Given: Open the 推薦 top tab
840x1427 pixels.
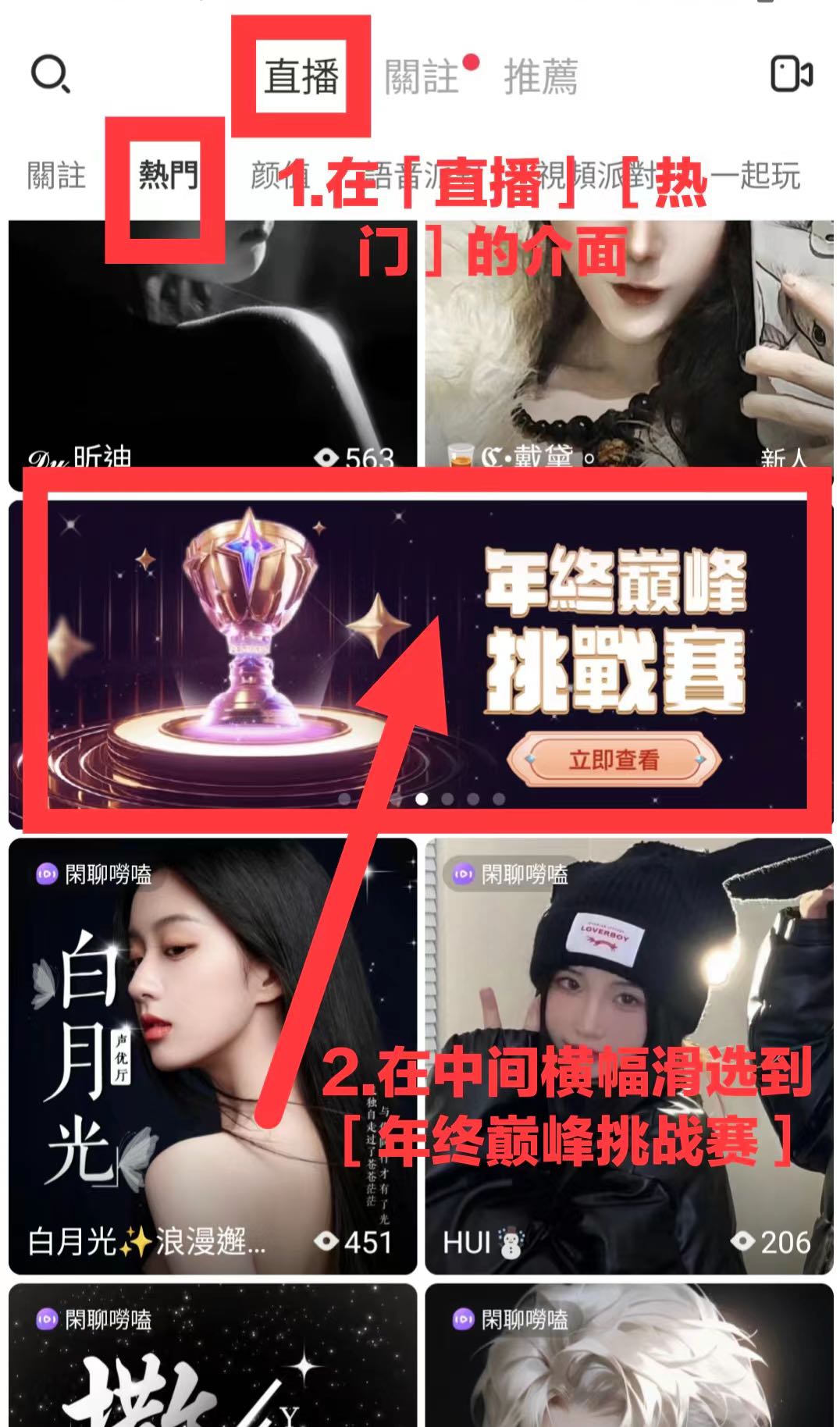Looking at the screenshot, I should tap(540, 77).
